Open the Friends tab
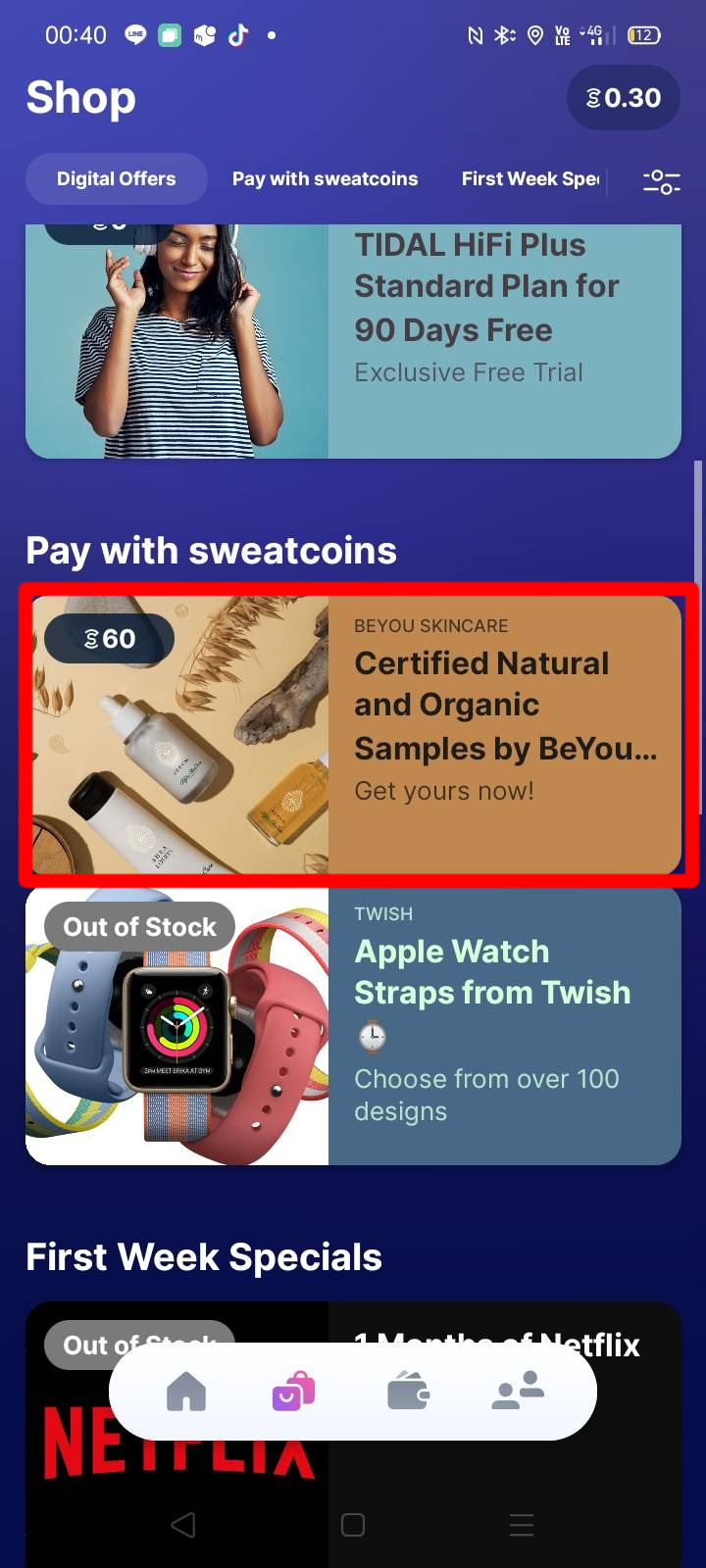The width and height of the screenshot is (706, 1568). point(518,1391)
